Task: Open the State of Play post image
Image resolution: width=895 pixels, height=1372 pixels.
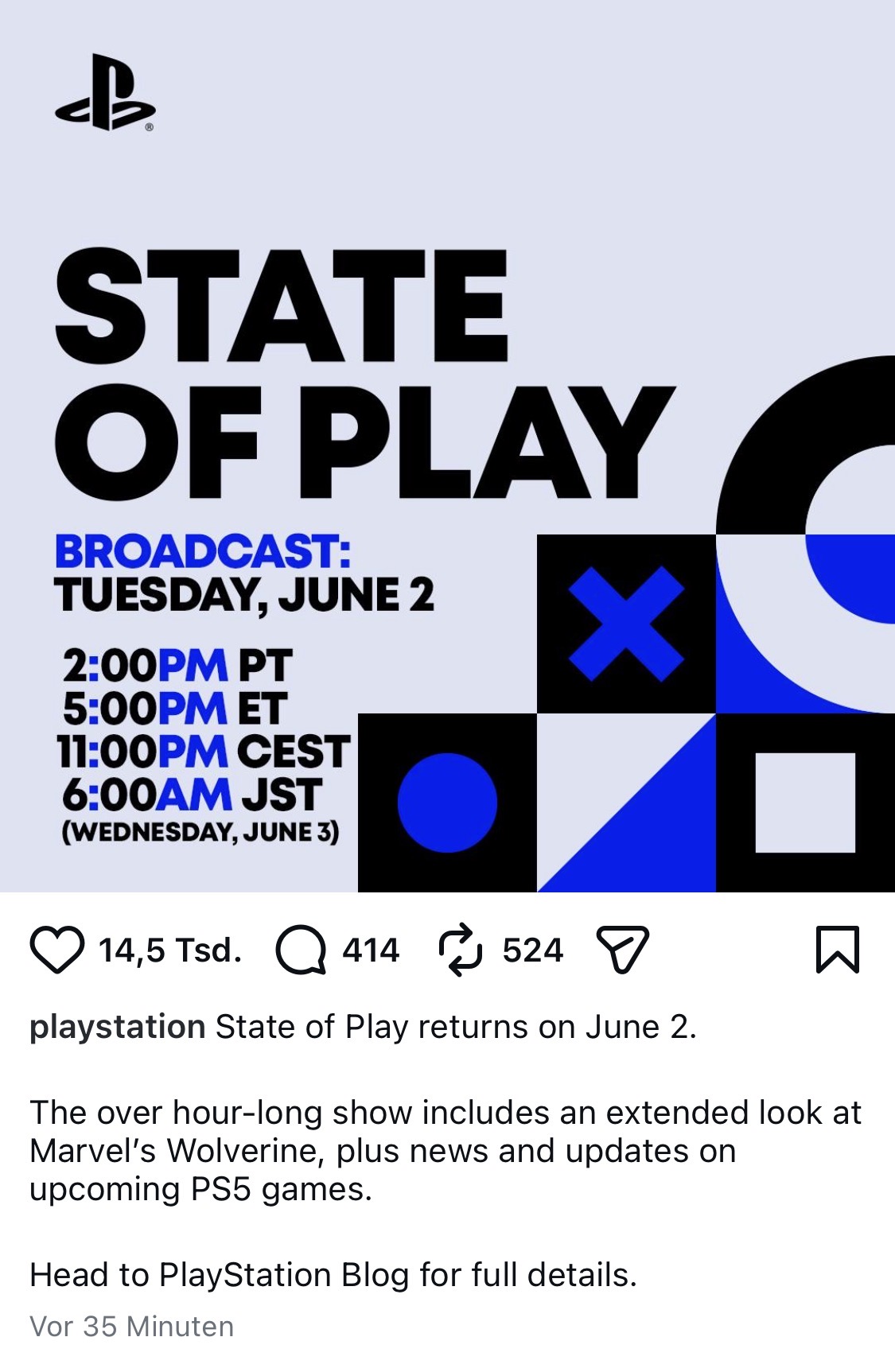Action: 447,446
